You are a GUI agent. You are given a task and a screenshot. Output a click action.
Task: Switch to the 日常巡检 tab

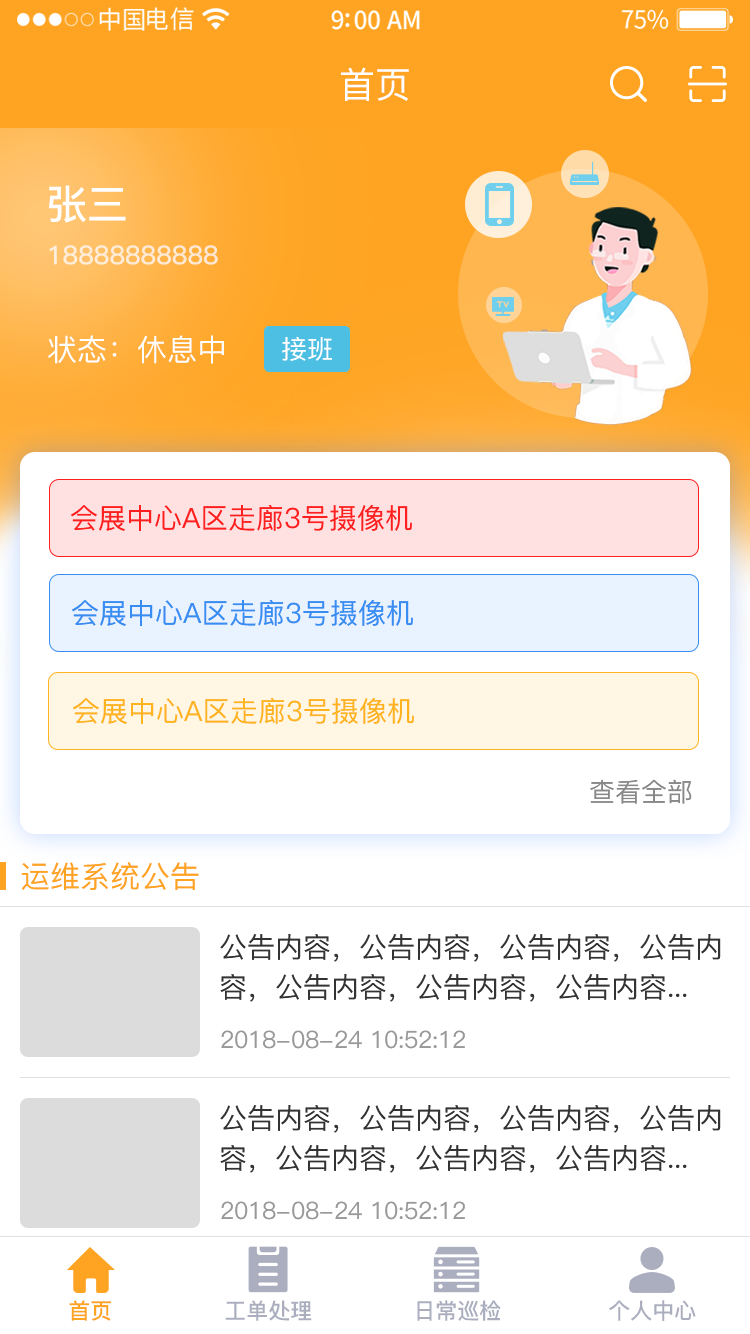click(x=457, y=1285)
